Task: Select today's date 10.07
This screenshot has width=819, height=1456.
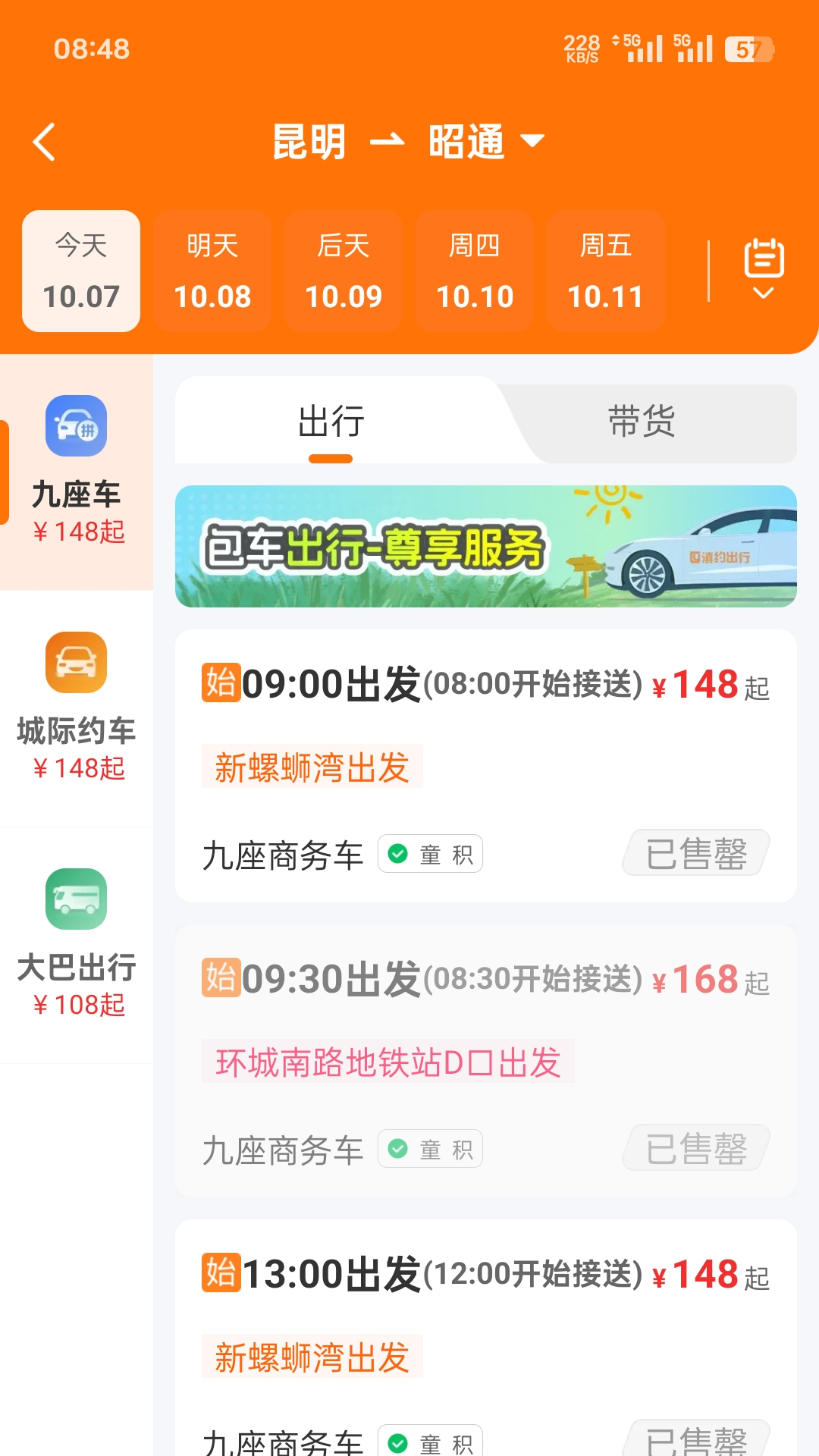Action: coord(80,271)
